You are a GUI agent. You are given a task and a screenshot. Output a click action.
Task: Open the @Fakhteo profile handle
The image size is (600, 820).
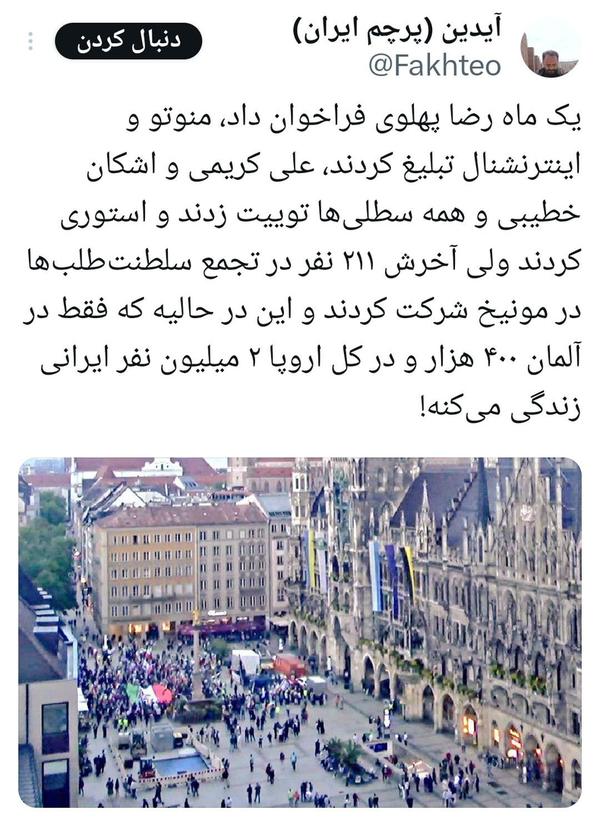click(x=437, y=68)
